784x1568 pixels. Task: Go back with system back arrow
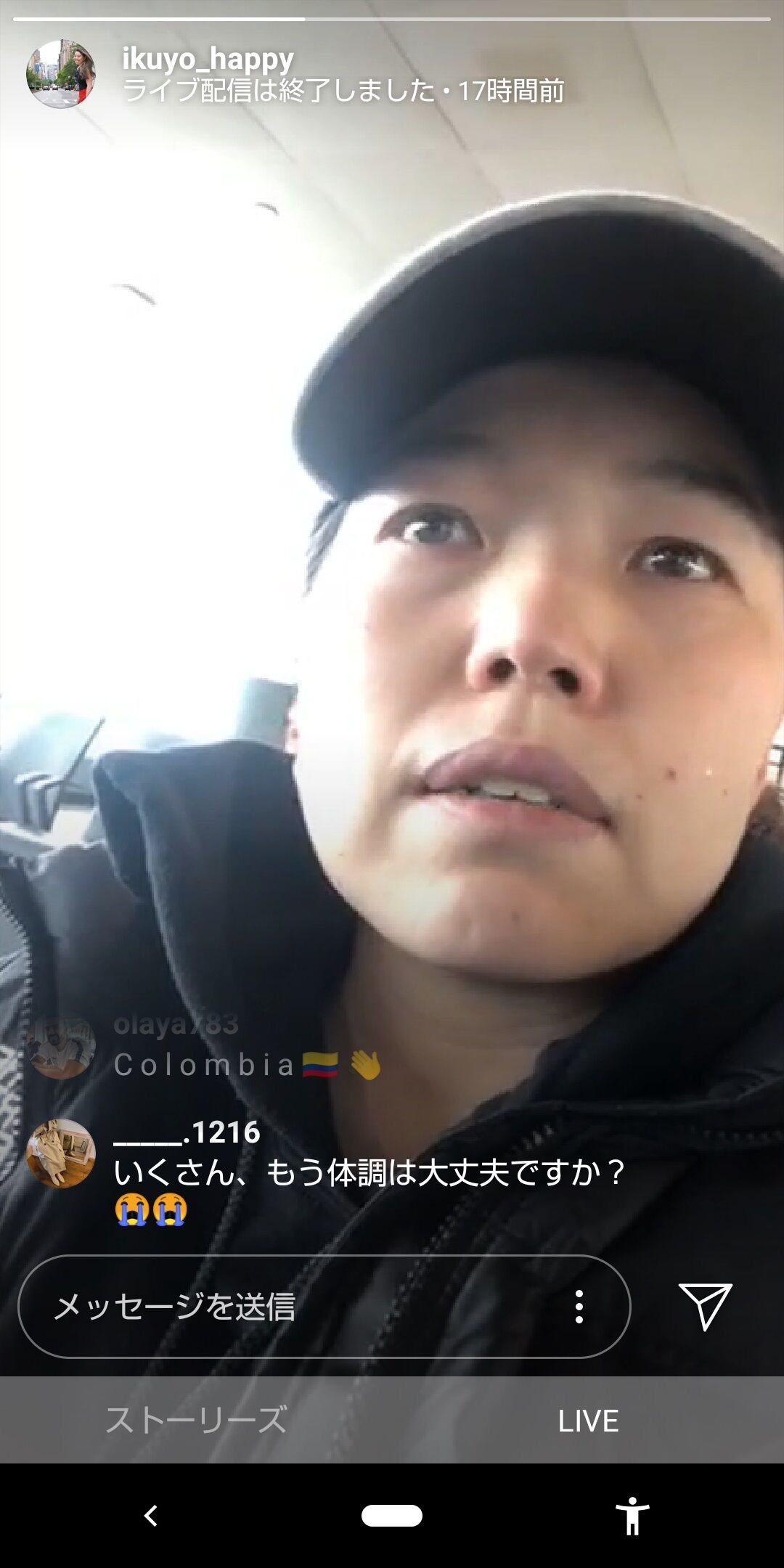point(151,1516)
